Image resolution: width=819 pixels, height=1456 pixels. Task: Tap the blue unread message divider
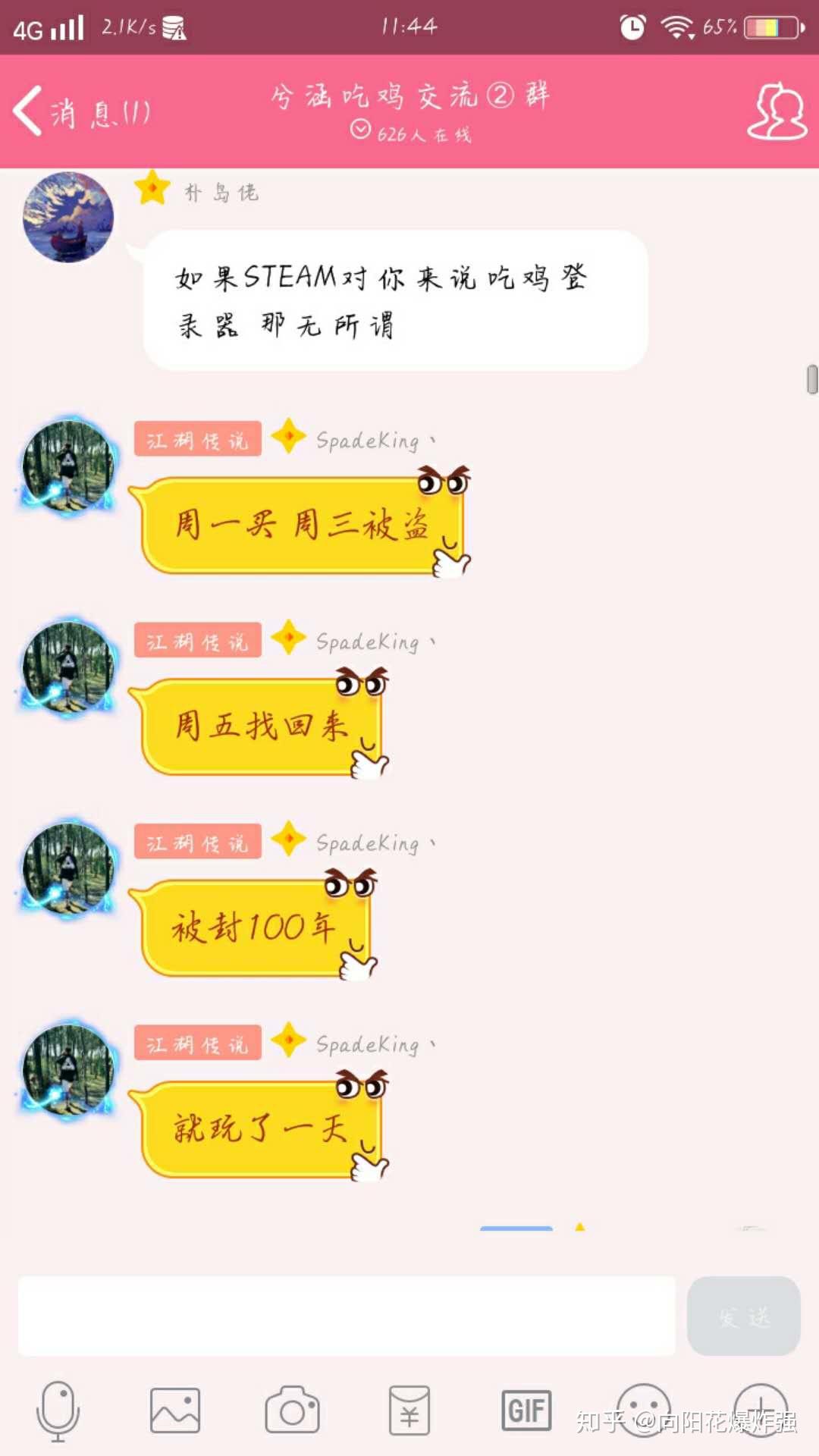pos(516,1228)
